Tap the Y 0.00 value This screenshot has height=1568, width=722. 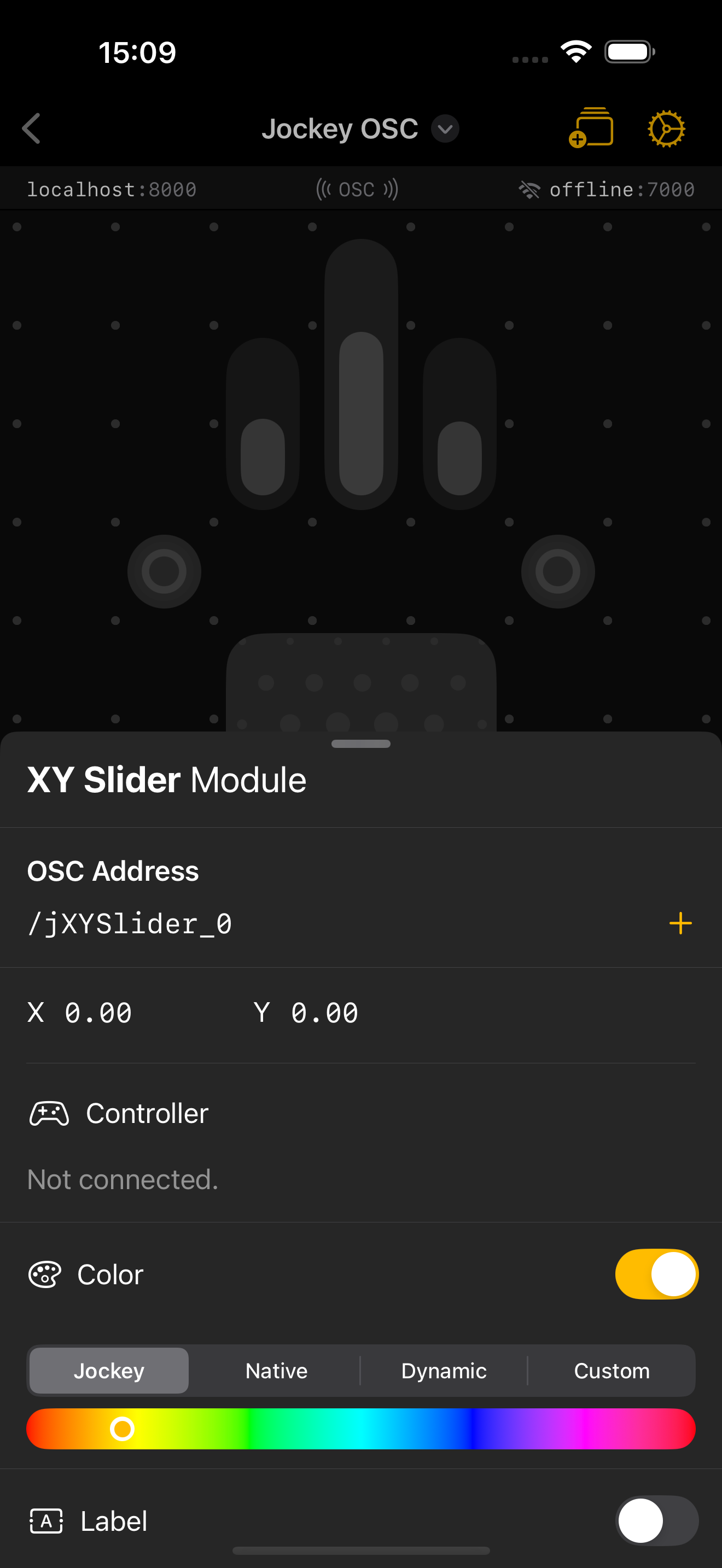(x=306, y=1013)
